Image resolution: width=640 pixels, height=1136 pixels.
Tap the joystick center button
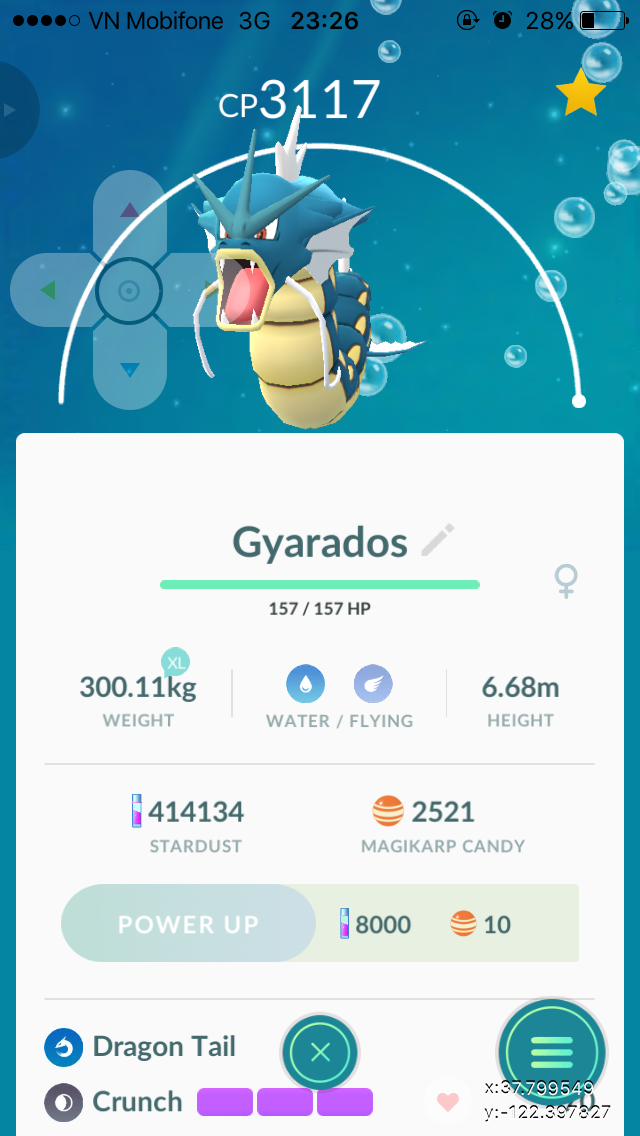click(x=129, y=291)
